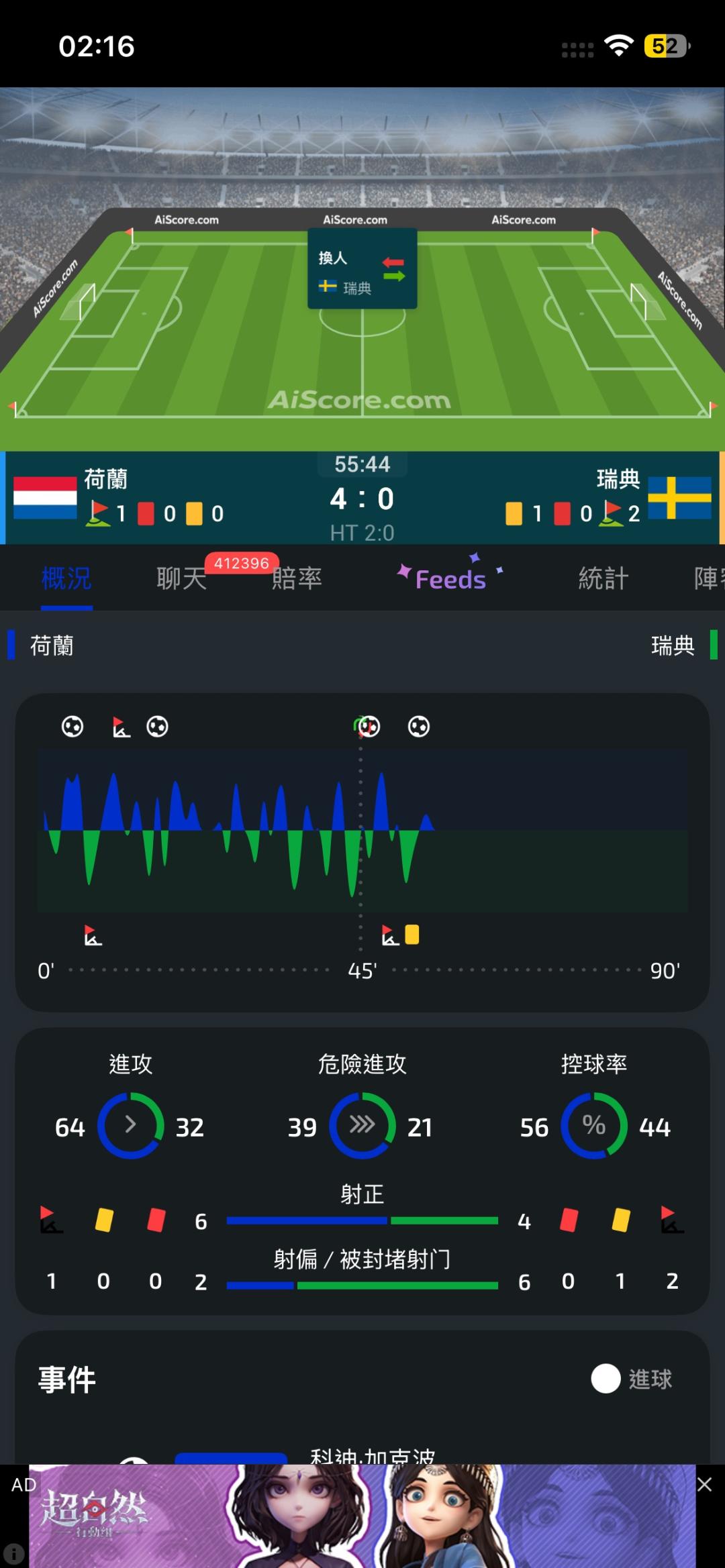Image resolution: width=725 pixels, height=1568 pixels.
Task: Open the 瑞典 team page
Action: click(618, 479)
